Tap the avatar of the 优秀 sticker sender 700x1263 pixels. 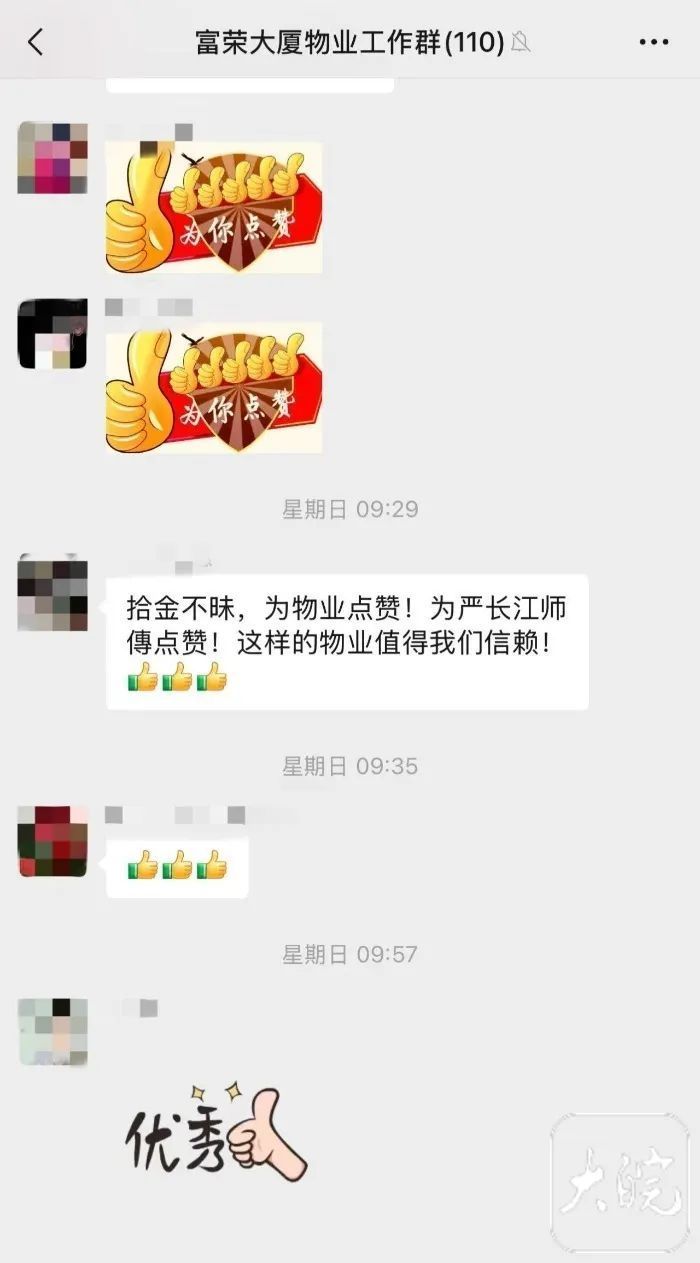(53, 1031)
